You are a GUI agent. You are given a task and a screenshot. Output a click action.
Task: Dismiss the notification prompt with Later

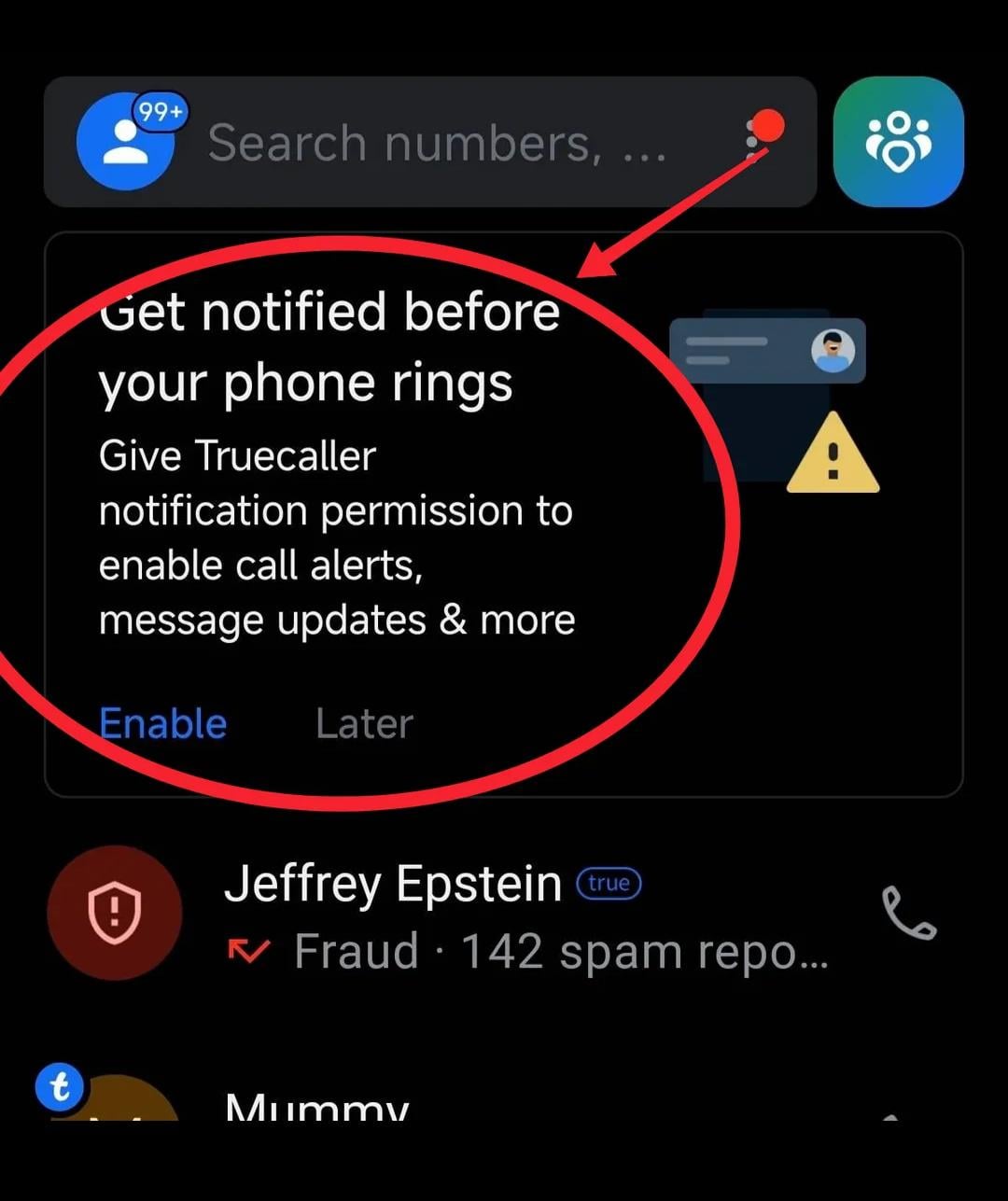(x=364, y=723)
